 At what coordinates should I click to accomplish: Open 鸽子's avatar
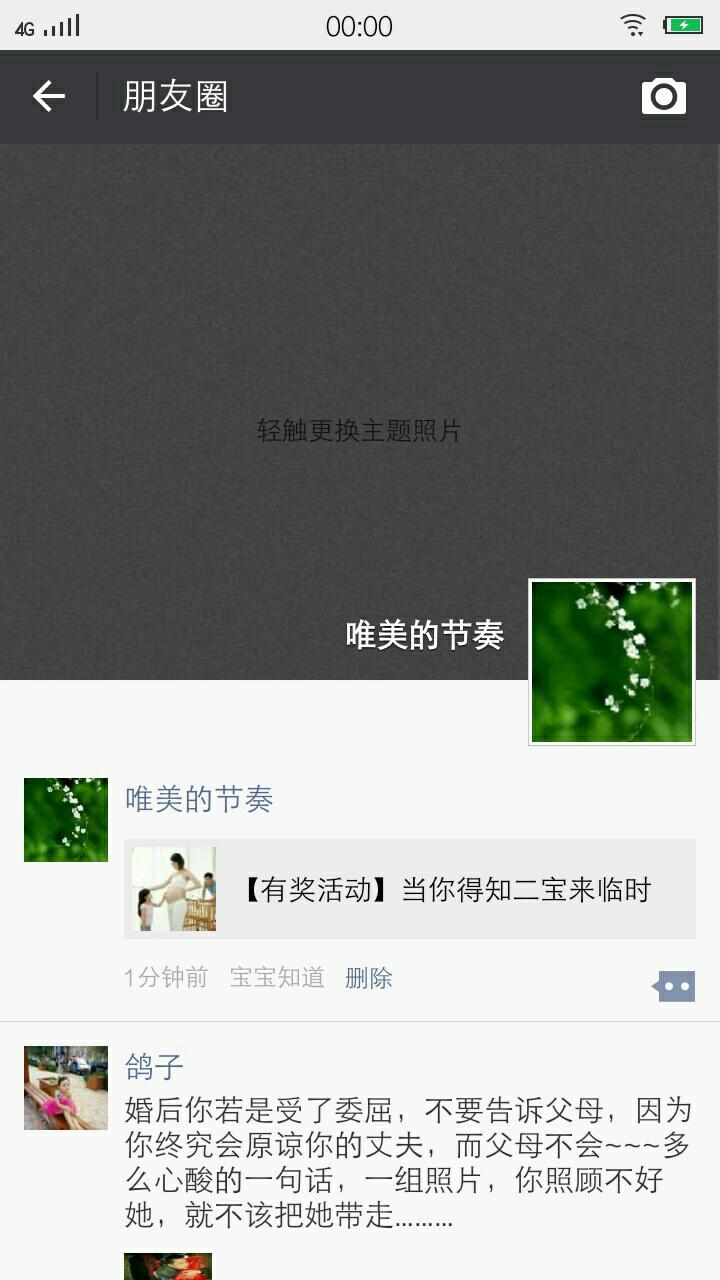click(x=66, y=1088)
